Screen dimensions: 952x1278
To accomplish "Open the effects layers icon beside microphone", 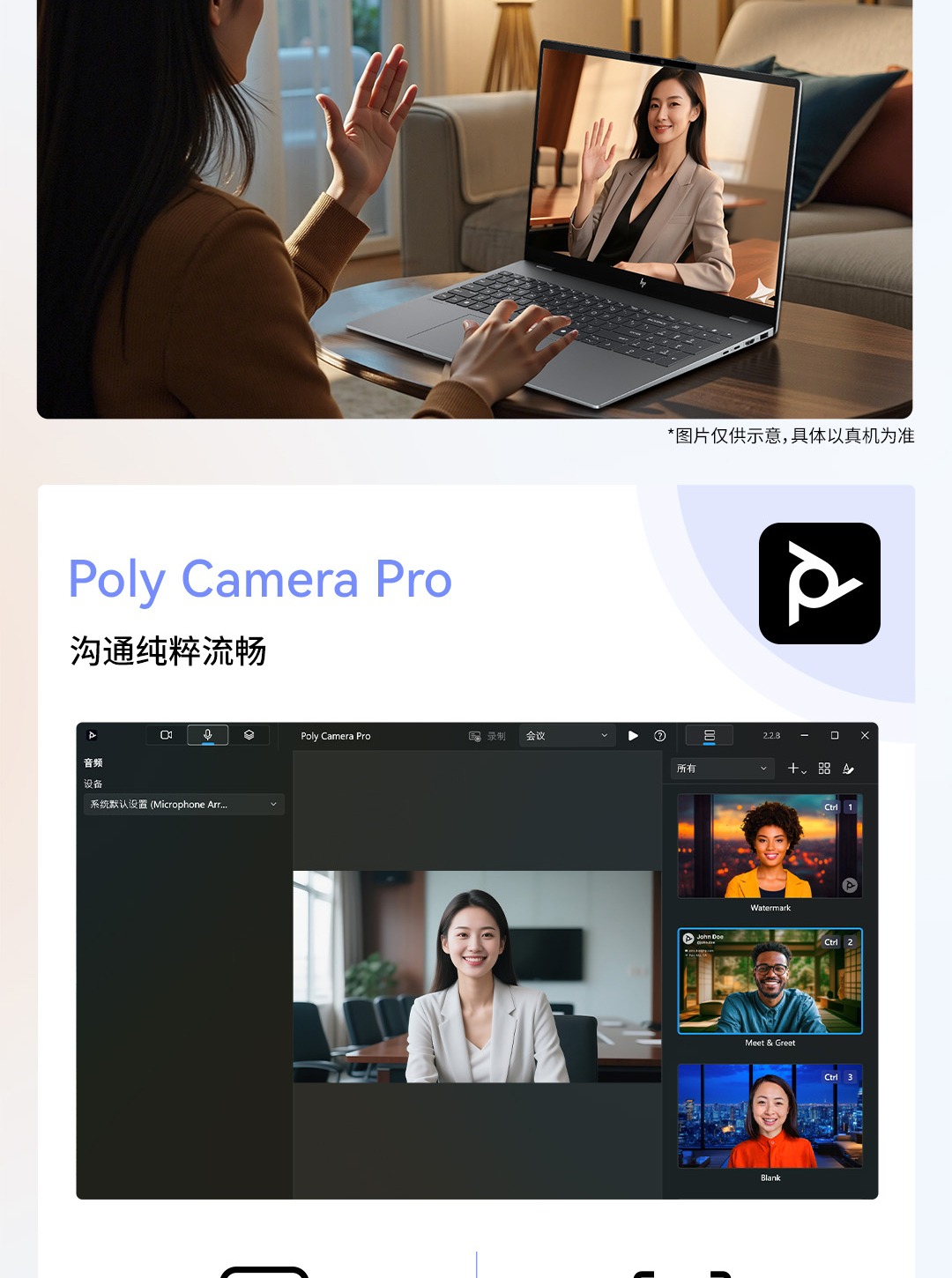I will 251,734.
